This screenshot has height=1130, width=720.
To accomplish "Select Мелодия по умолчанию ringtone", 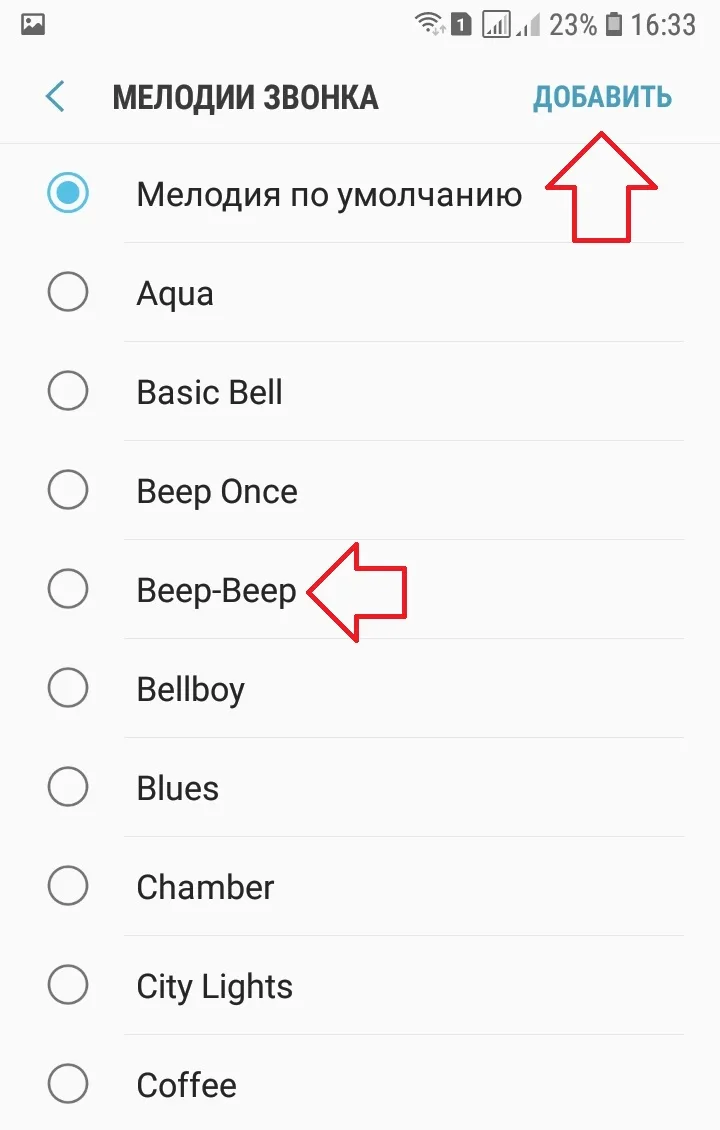I will pyautogui.click(x=68, y=194).
